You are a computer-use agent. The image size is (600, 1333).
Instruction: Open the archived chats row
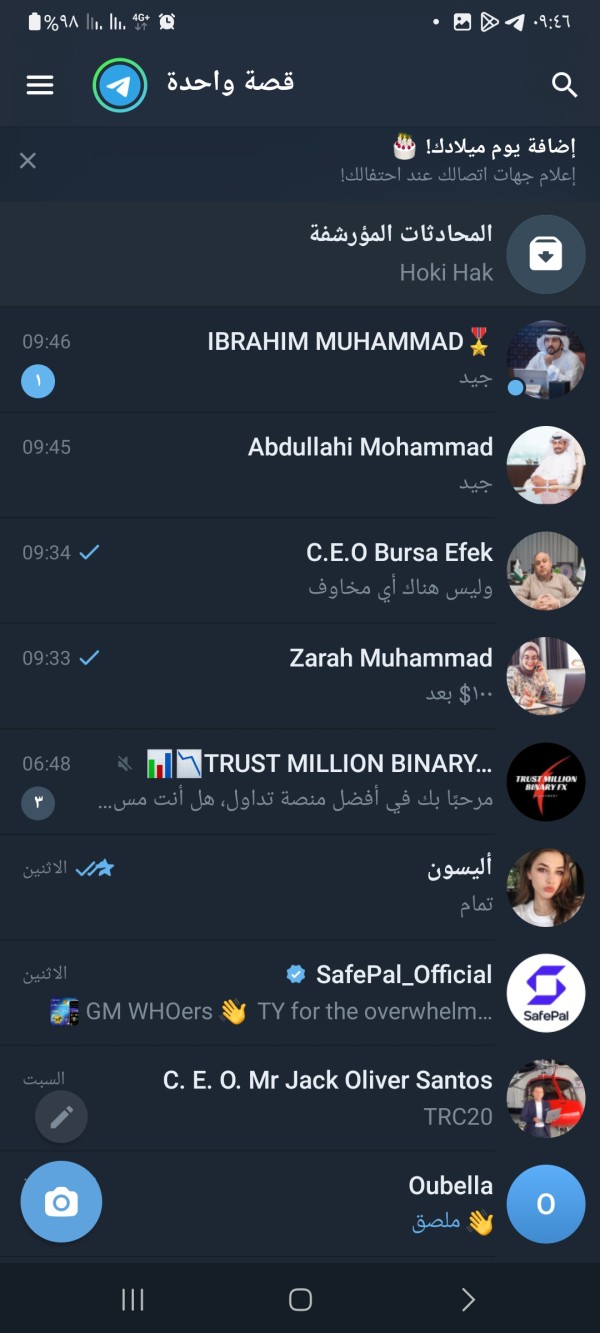300,254
